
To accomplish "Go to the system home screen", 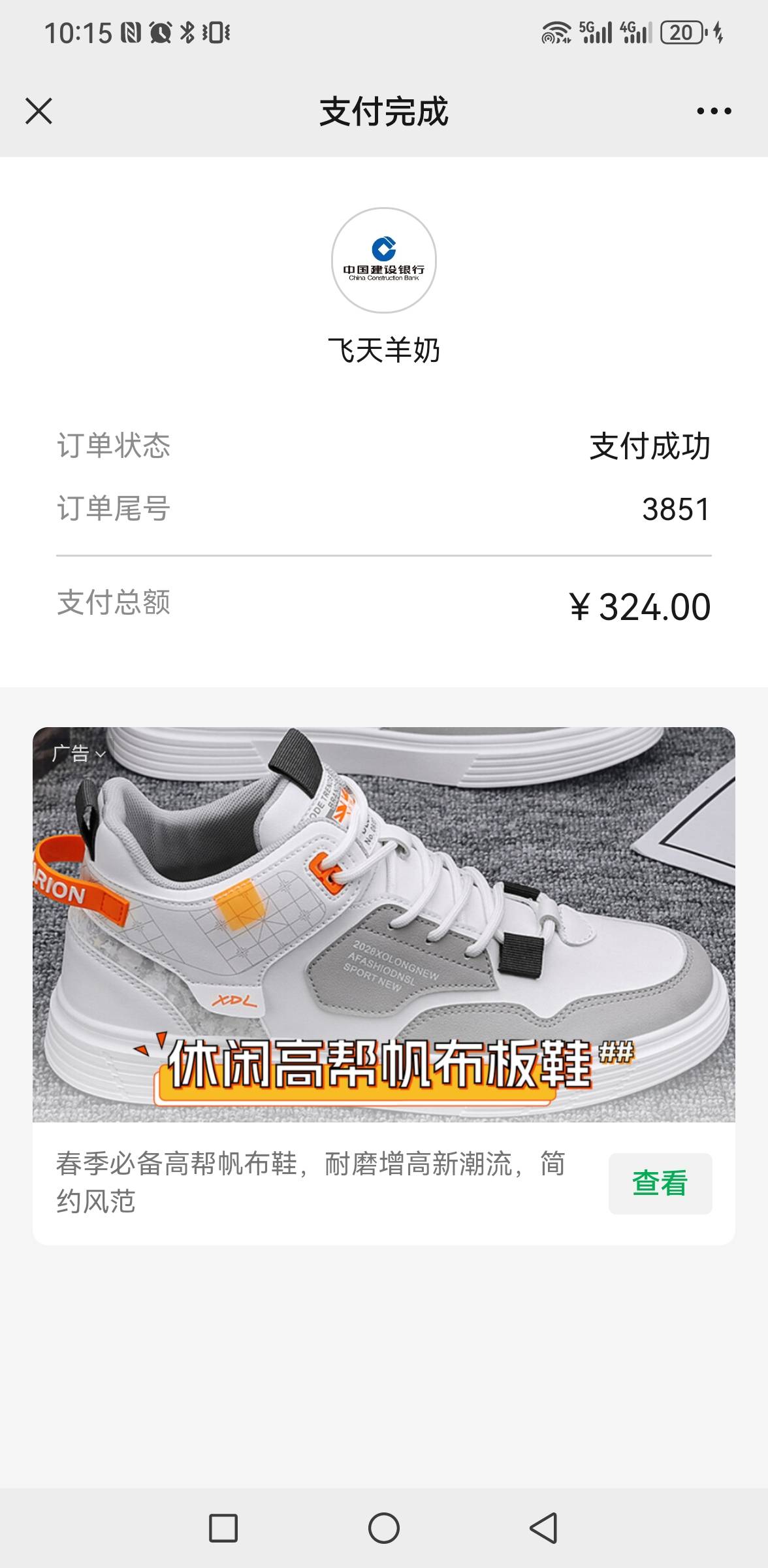I will pos(384,1528).
